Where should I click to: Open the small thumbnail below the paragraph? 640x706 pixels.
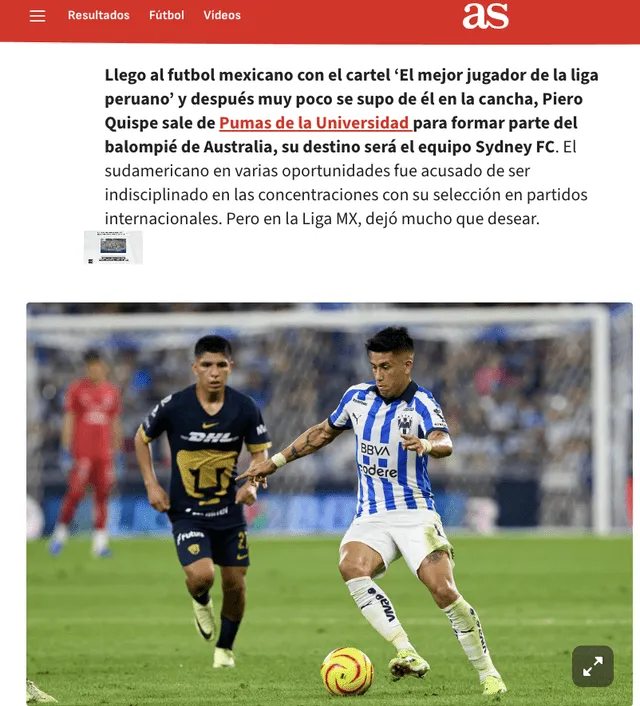pos(113,246)
